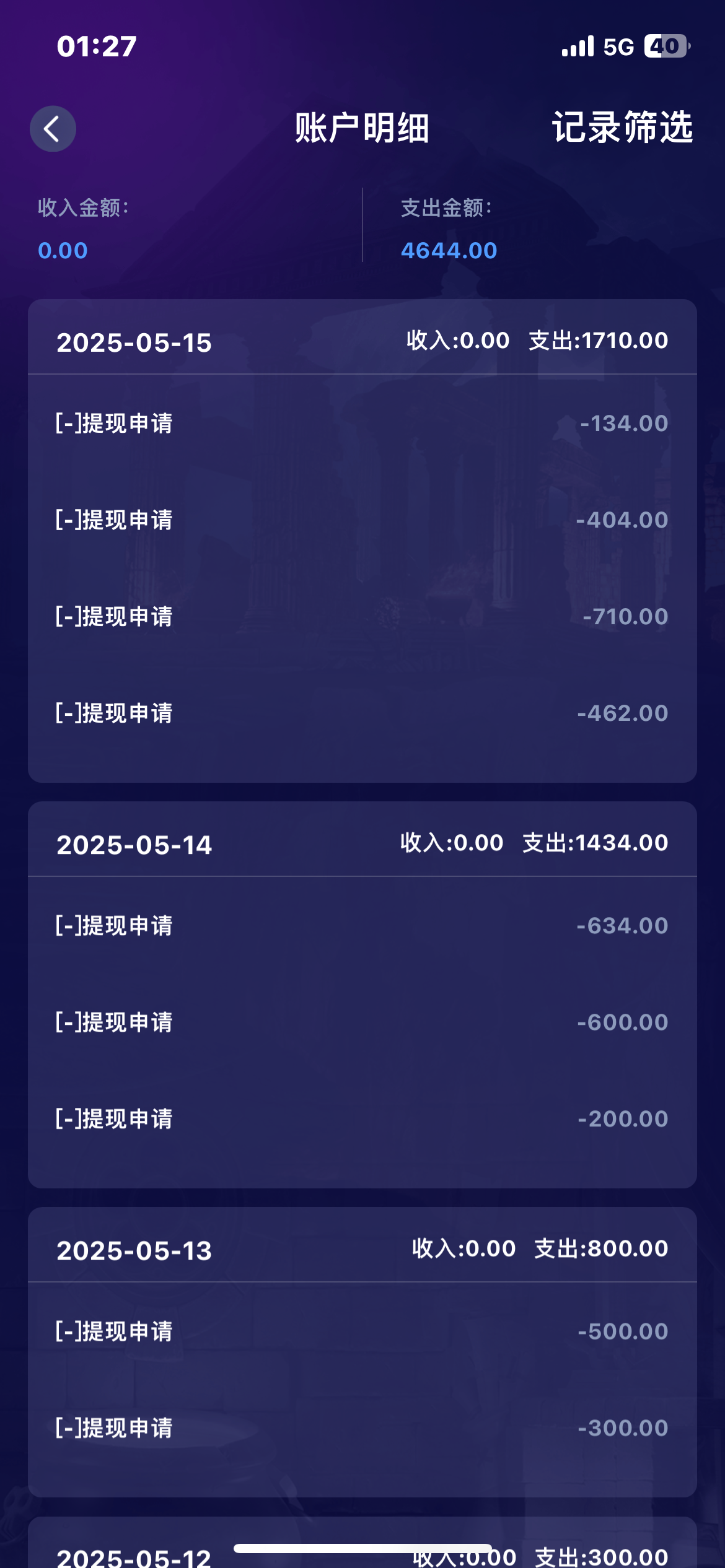Select the -634.00 提现申请 entry
The width and height of the screenshot is (725, 1568).
(x=362, y=925)
